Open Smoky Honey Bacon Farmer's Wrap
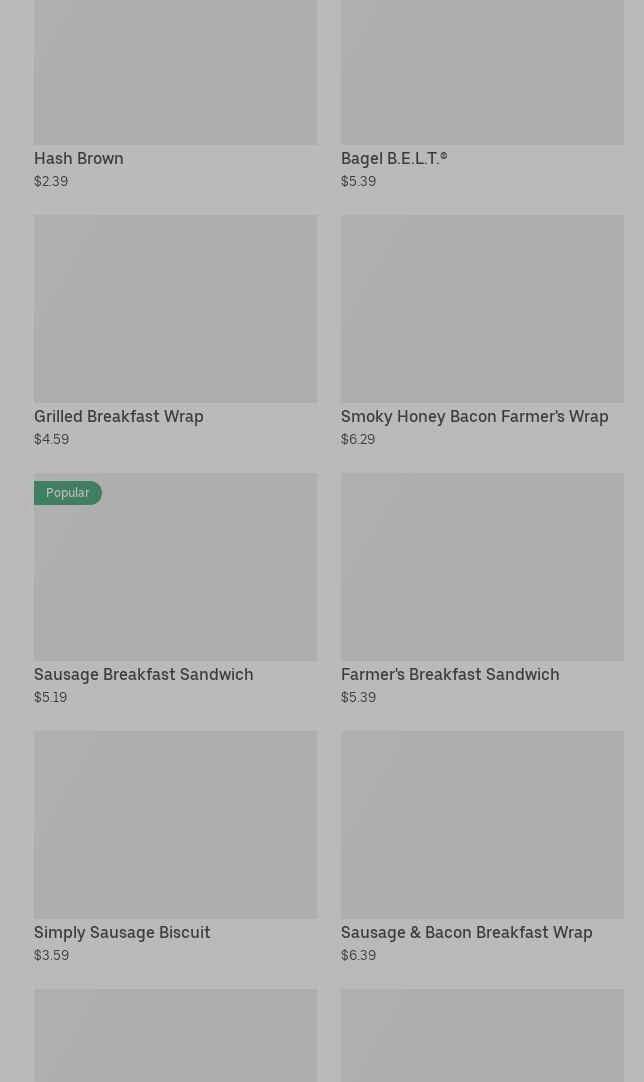 482,331
